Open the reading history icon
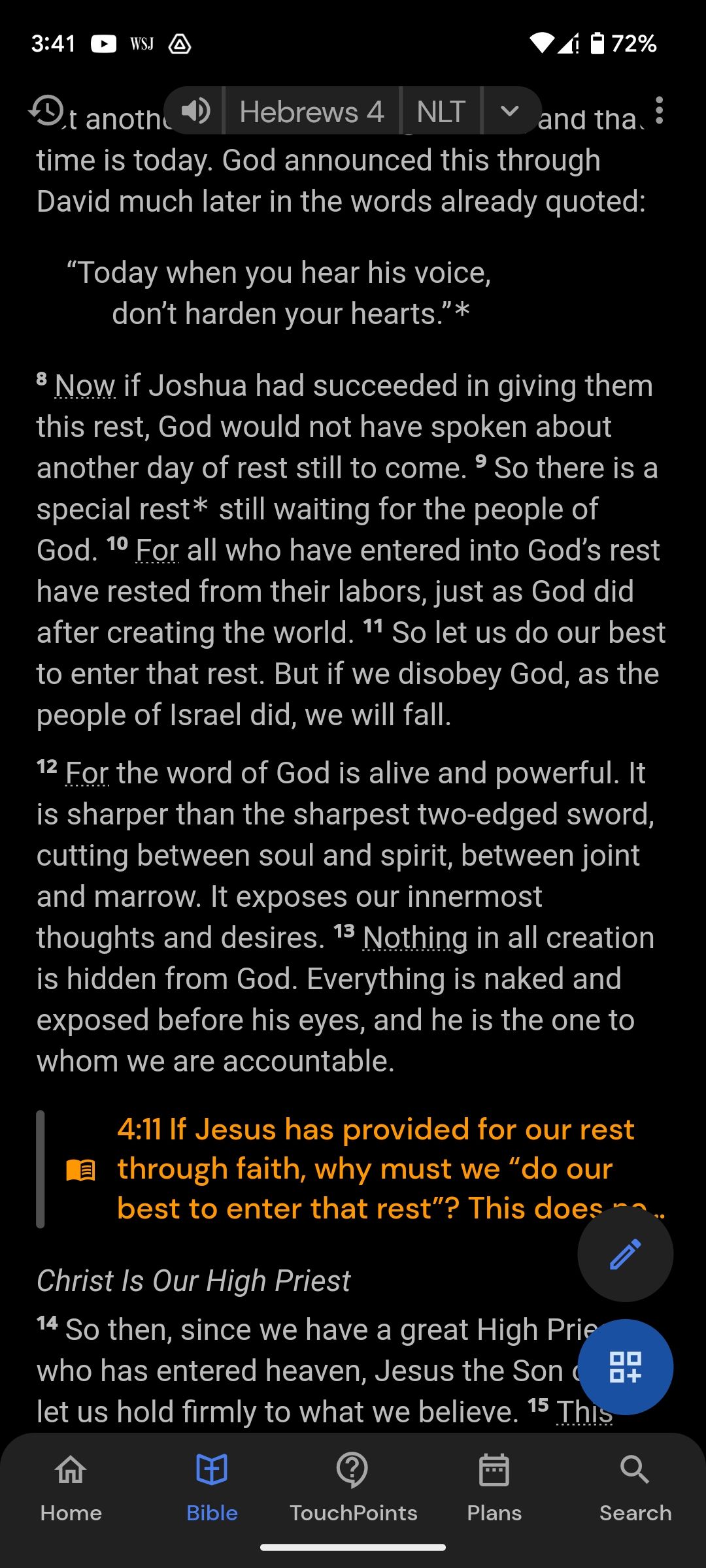Screen dimensions: 706x1568 (x=47, y=110)
